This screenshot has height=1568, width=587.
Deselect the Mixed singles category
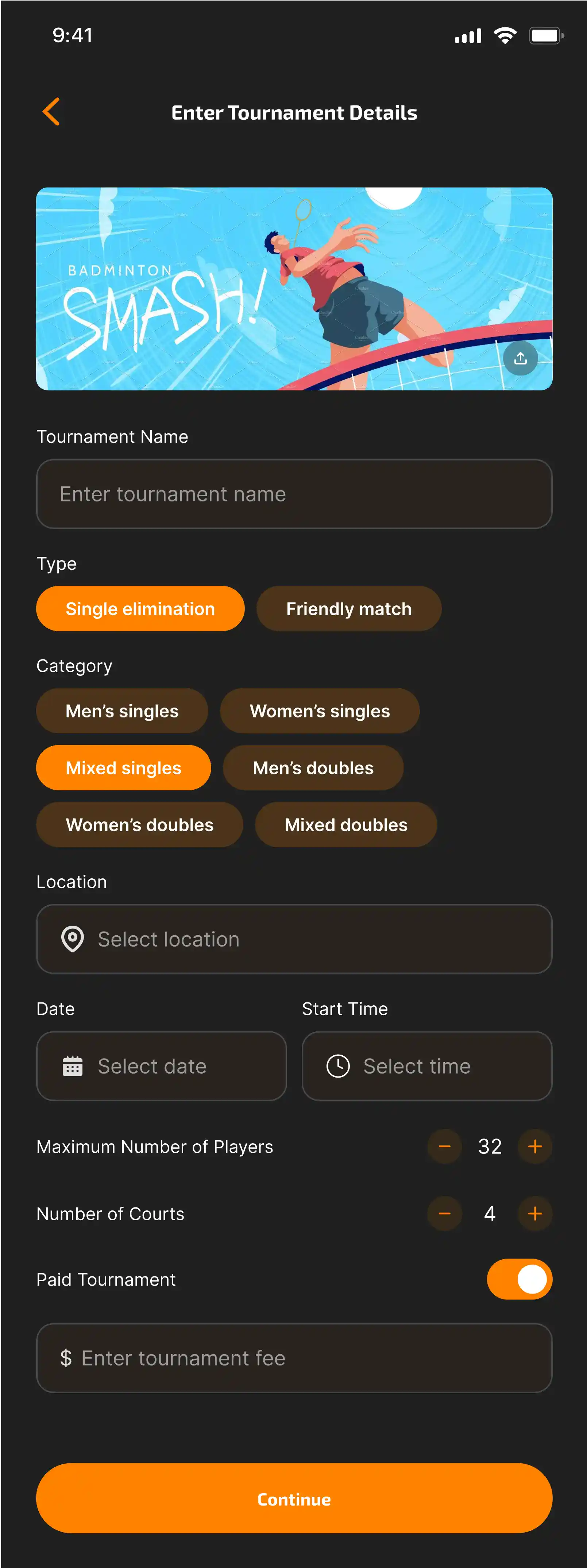[x=123, y=767]
